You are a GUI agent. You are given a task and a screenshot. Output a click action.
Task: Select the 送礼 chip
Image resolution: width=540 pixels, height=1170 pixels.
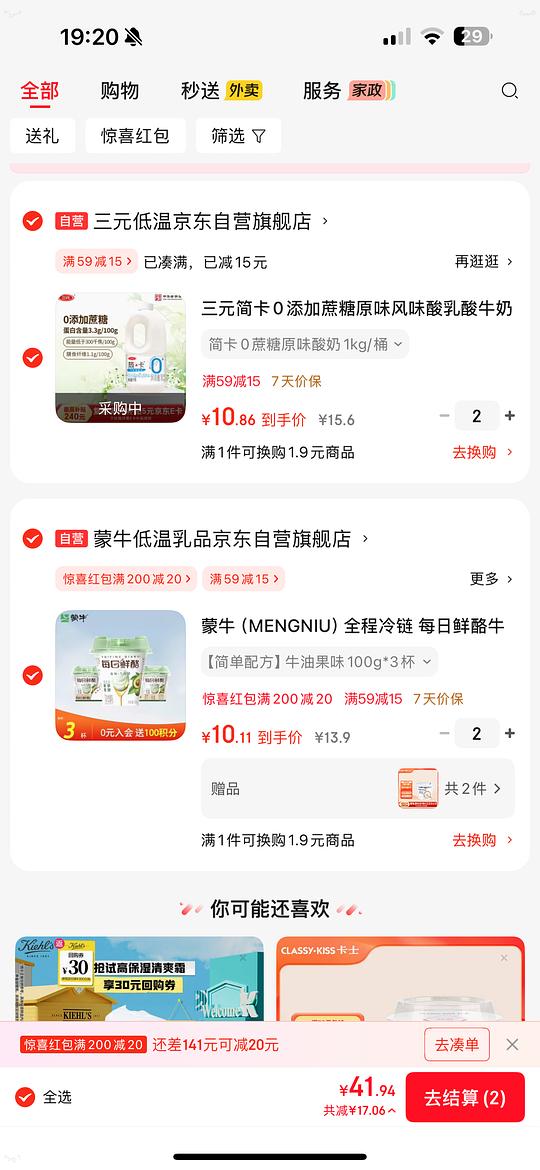tap(43, 136)
